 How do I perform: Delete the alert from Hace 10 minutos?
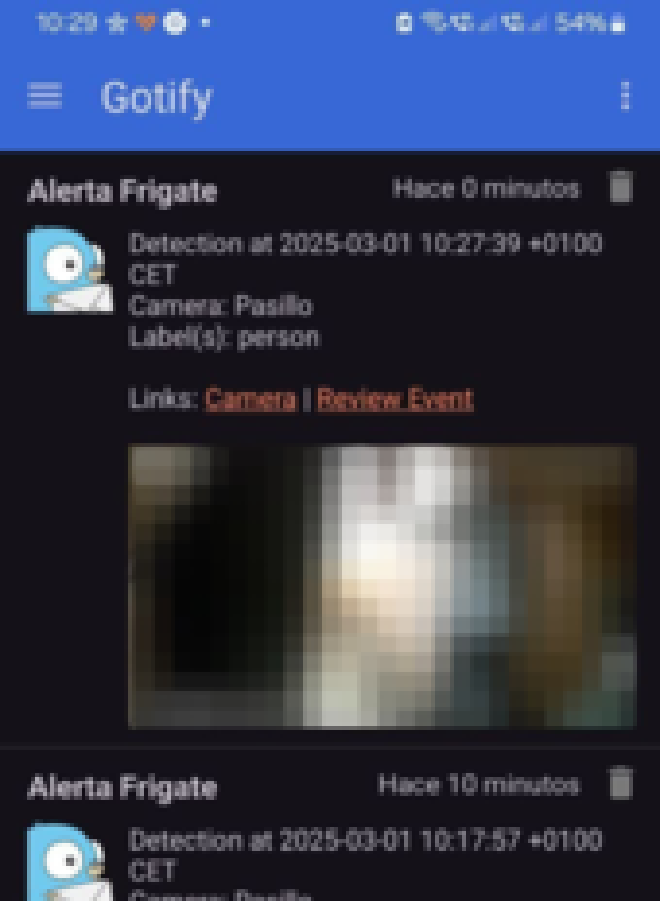coord(620,784)
